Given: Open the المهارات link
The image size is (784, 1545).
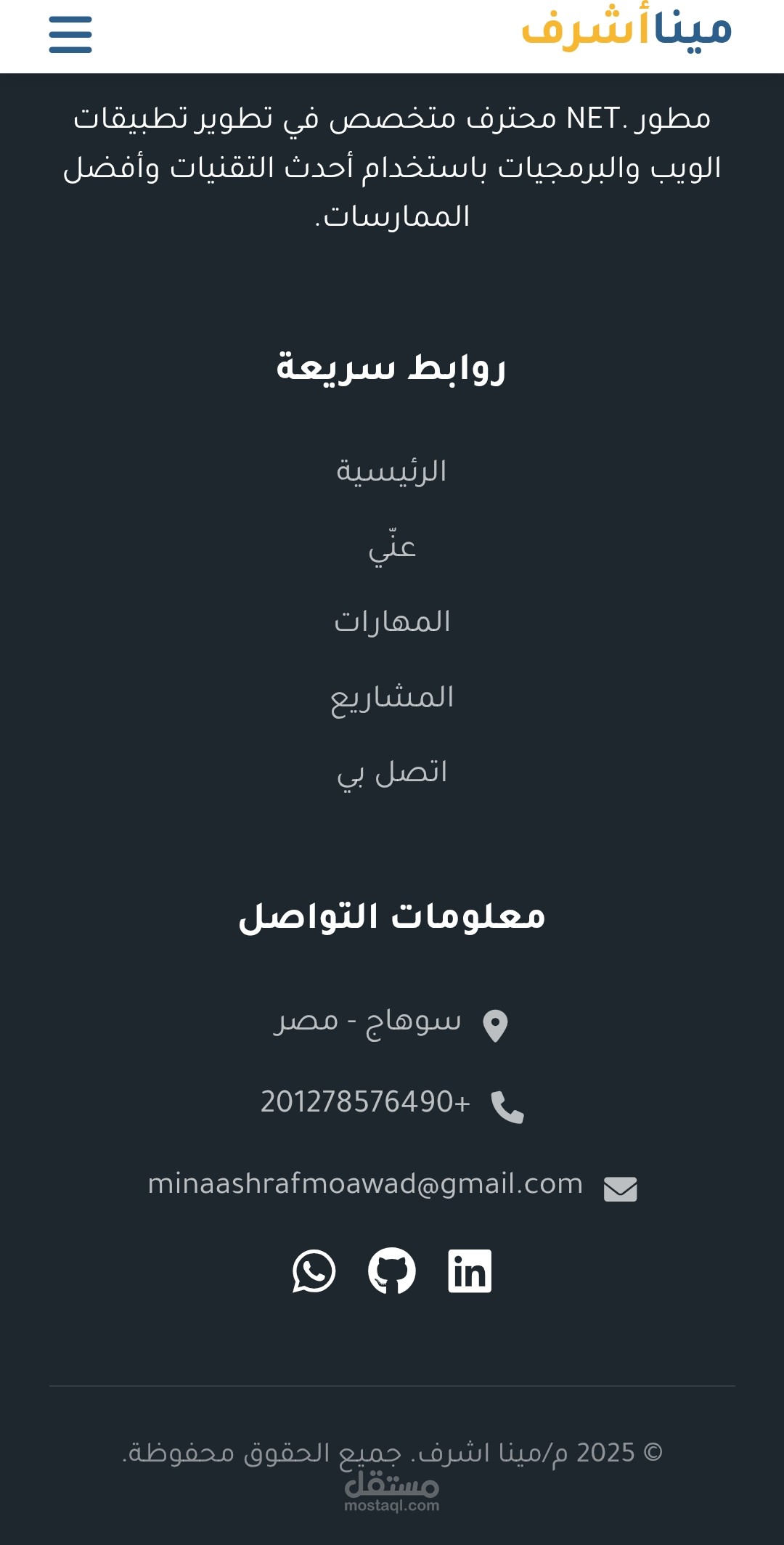Looking at the screenshot, I should coord(392,622).
